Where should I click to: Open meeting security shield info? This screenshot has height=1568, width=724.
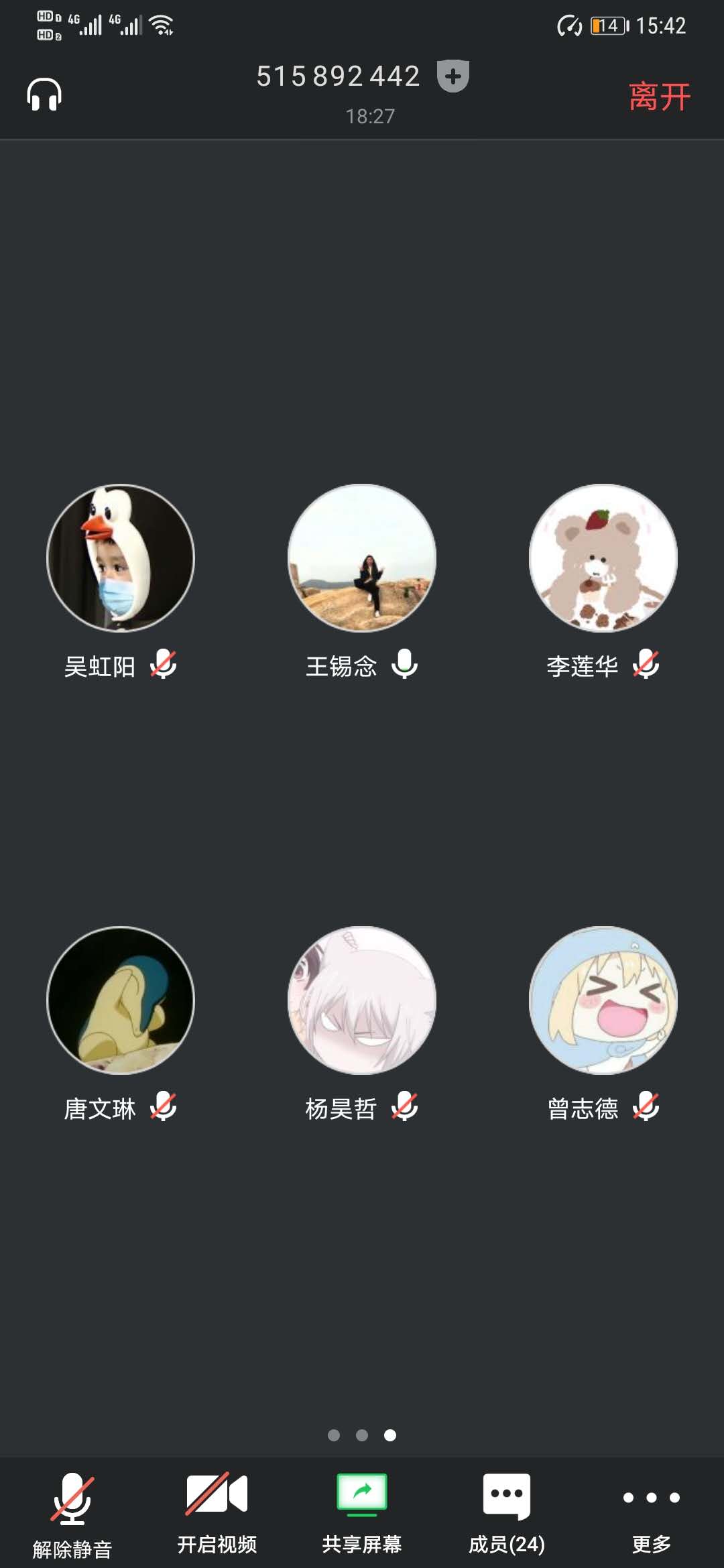coord(453,76)
